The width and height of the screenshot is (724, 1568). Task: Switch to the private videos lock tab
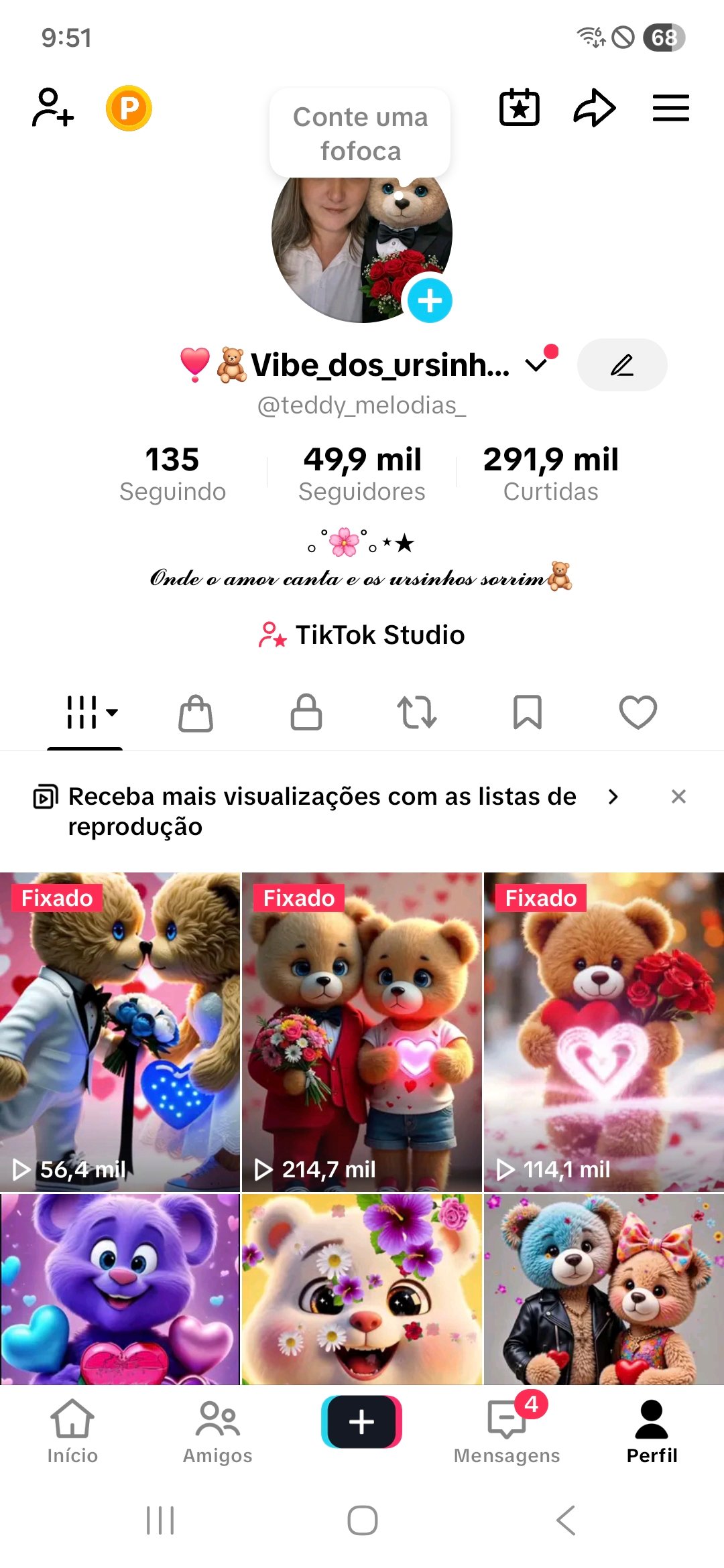coord(306,712)
